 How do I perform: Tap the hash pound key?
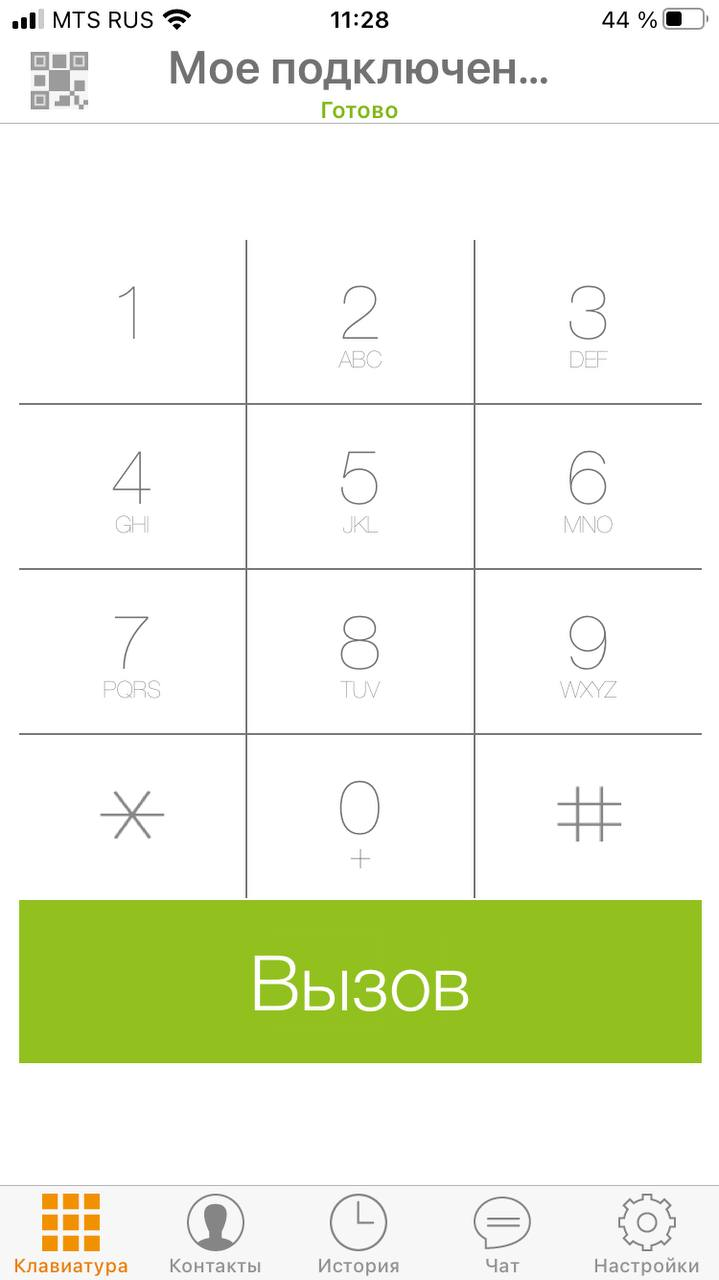click(x=588, y=817)
